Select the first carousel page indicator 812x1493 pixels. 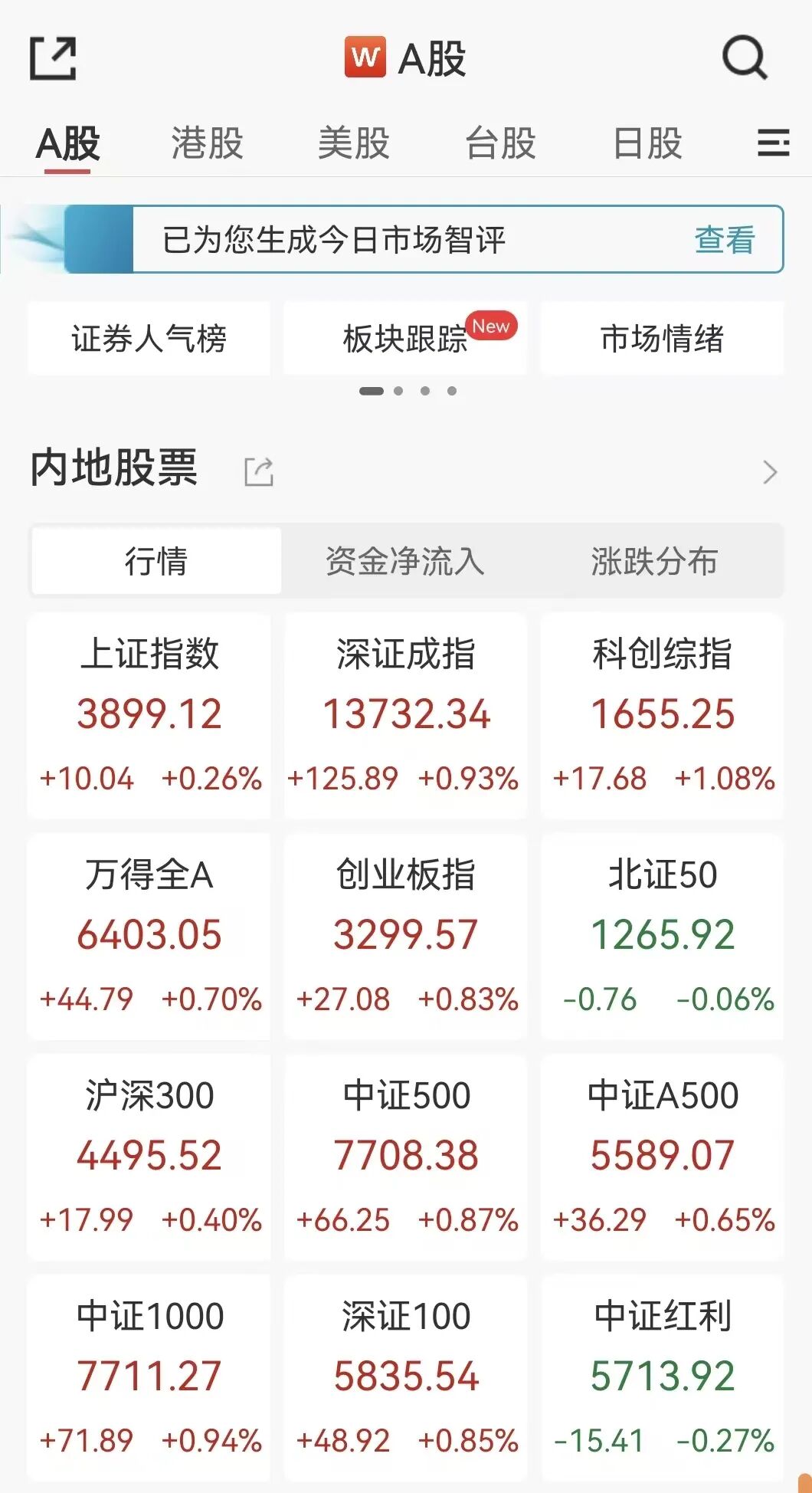click(373, 390)
